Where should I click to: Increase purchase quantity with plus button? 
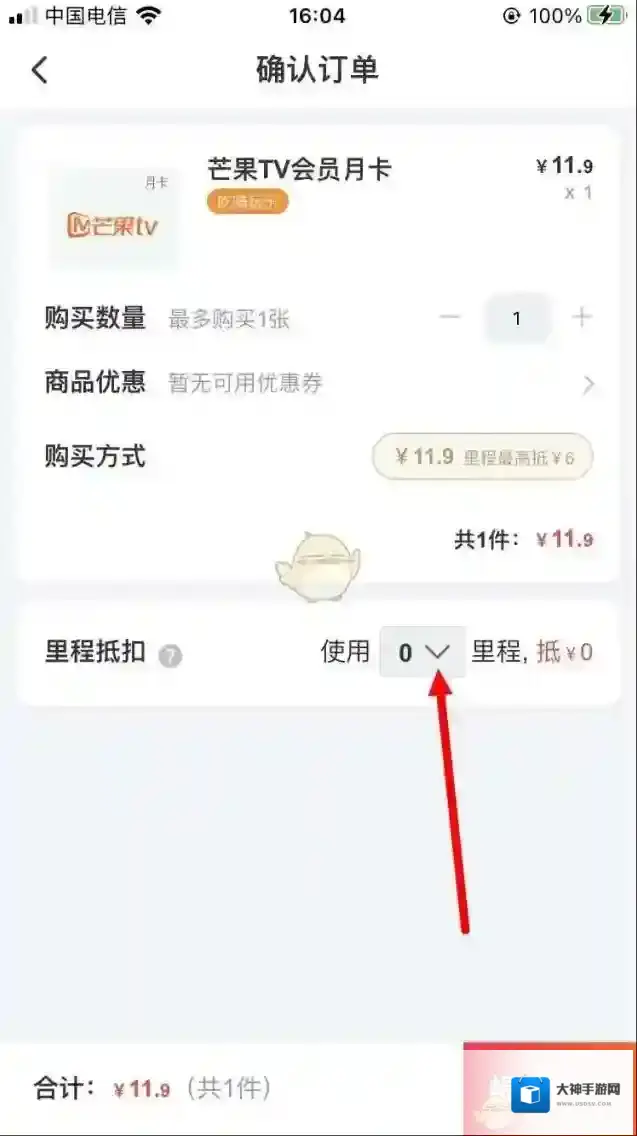click(582, 318)
